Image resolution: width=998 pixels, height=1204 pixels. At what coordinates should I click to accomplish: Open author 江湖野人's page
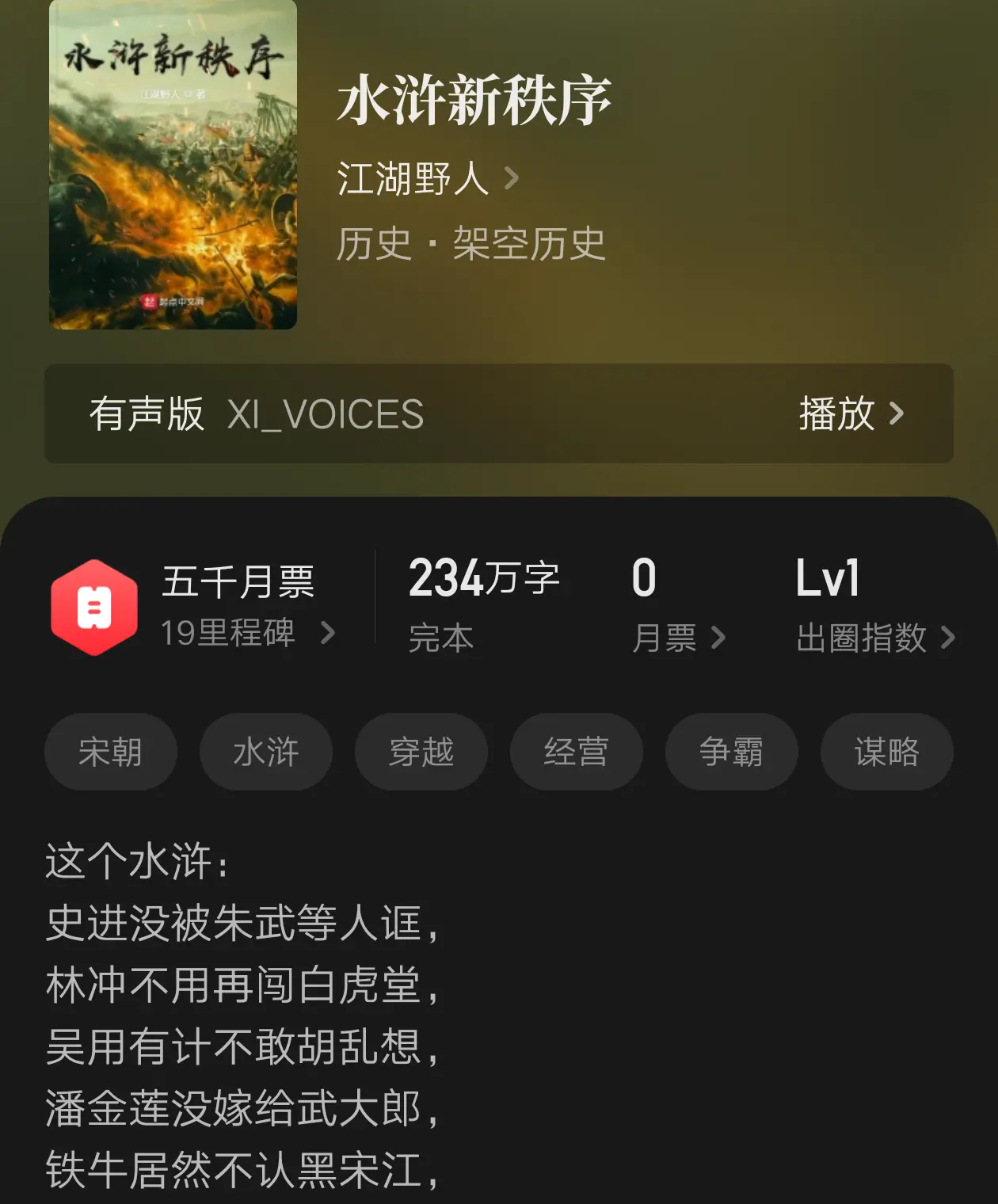(428, 178)
